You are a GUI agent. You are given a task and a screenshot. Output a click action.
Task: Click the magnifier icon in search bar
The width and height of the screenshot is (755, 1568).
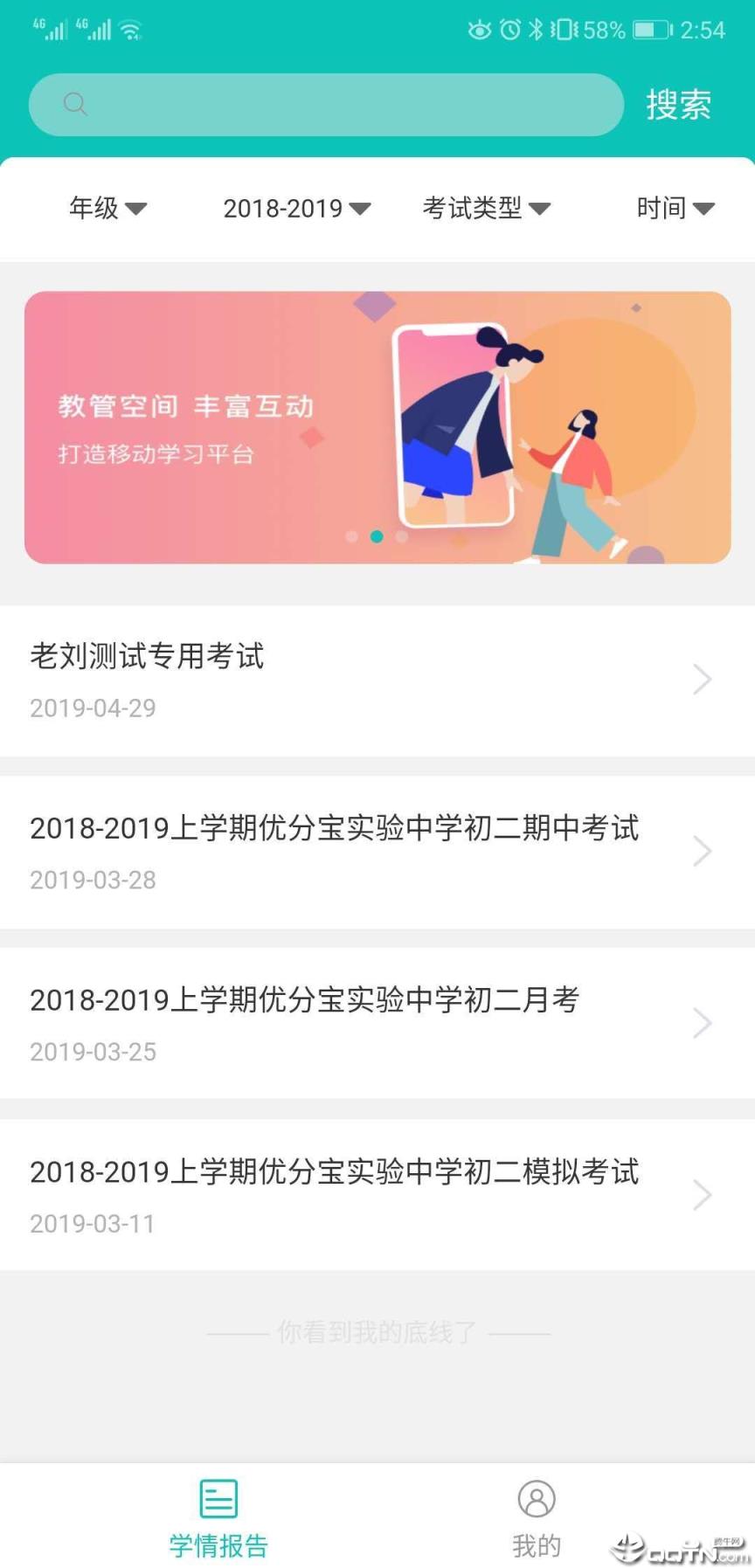(76, 104)
